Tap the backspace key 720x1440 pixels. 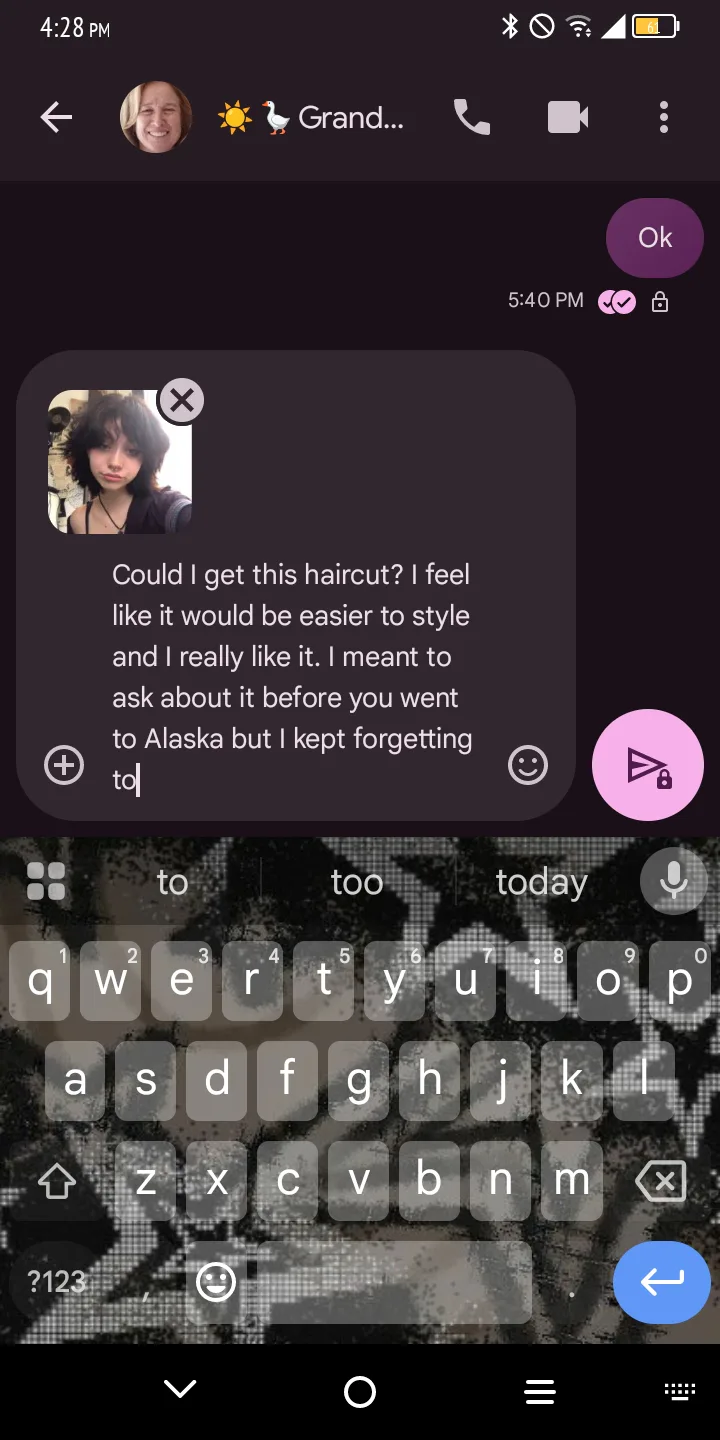tap(660, 1181)
